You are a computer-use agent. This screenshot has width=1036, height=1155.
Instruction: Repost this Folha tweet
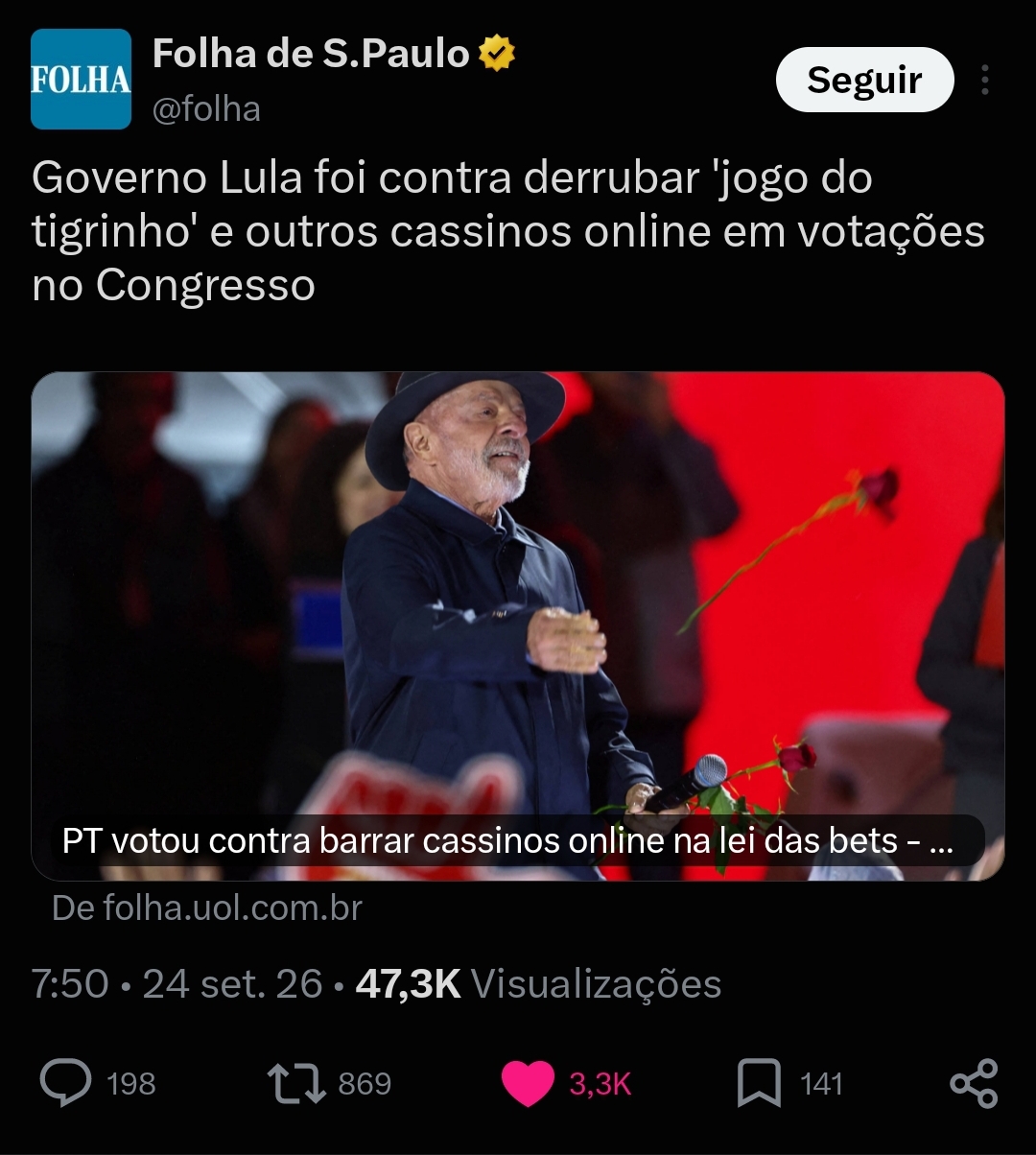[295, 1084]
